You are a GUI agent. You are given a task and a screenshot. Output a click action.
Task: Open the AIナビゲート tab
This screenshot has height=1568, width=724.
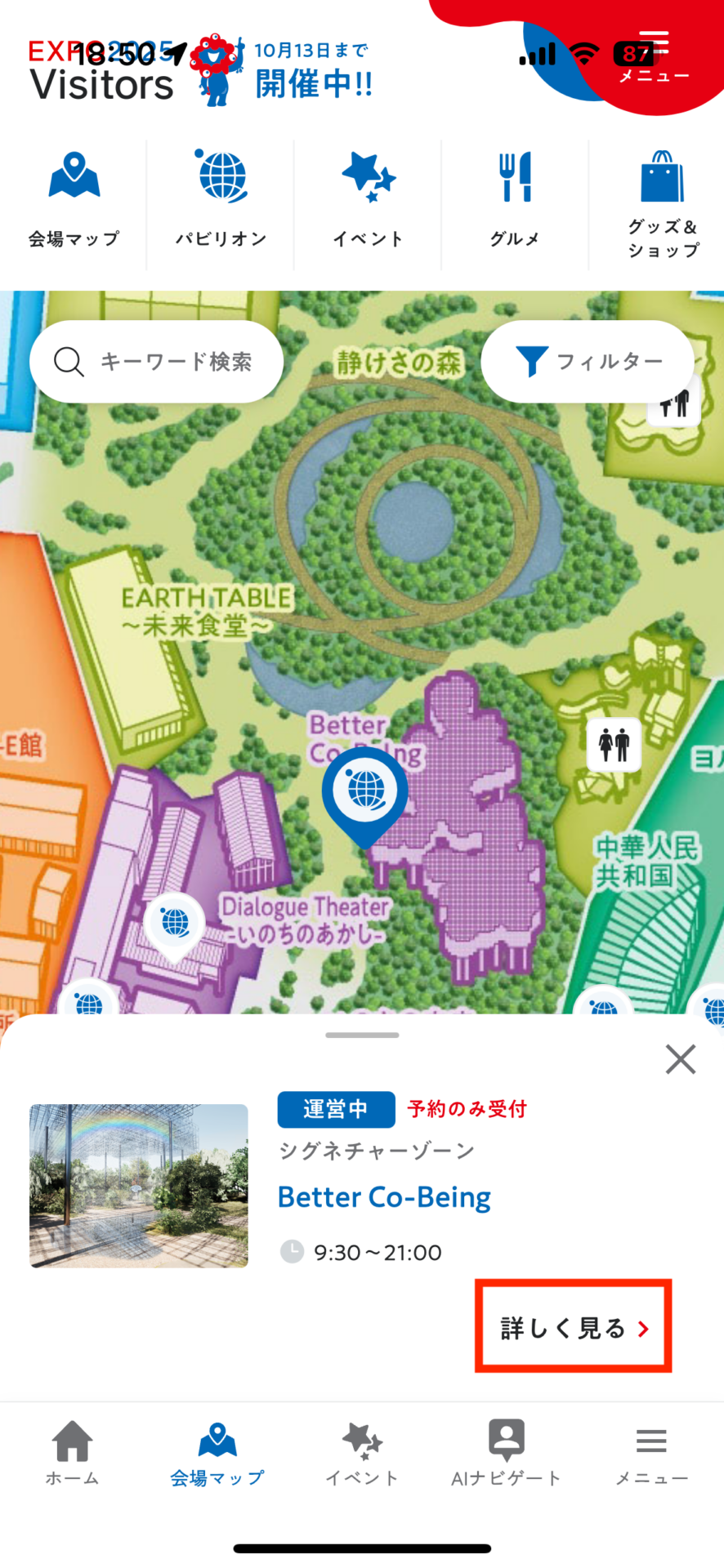tap(507, 1454)
